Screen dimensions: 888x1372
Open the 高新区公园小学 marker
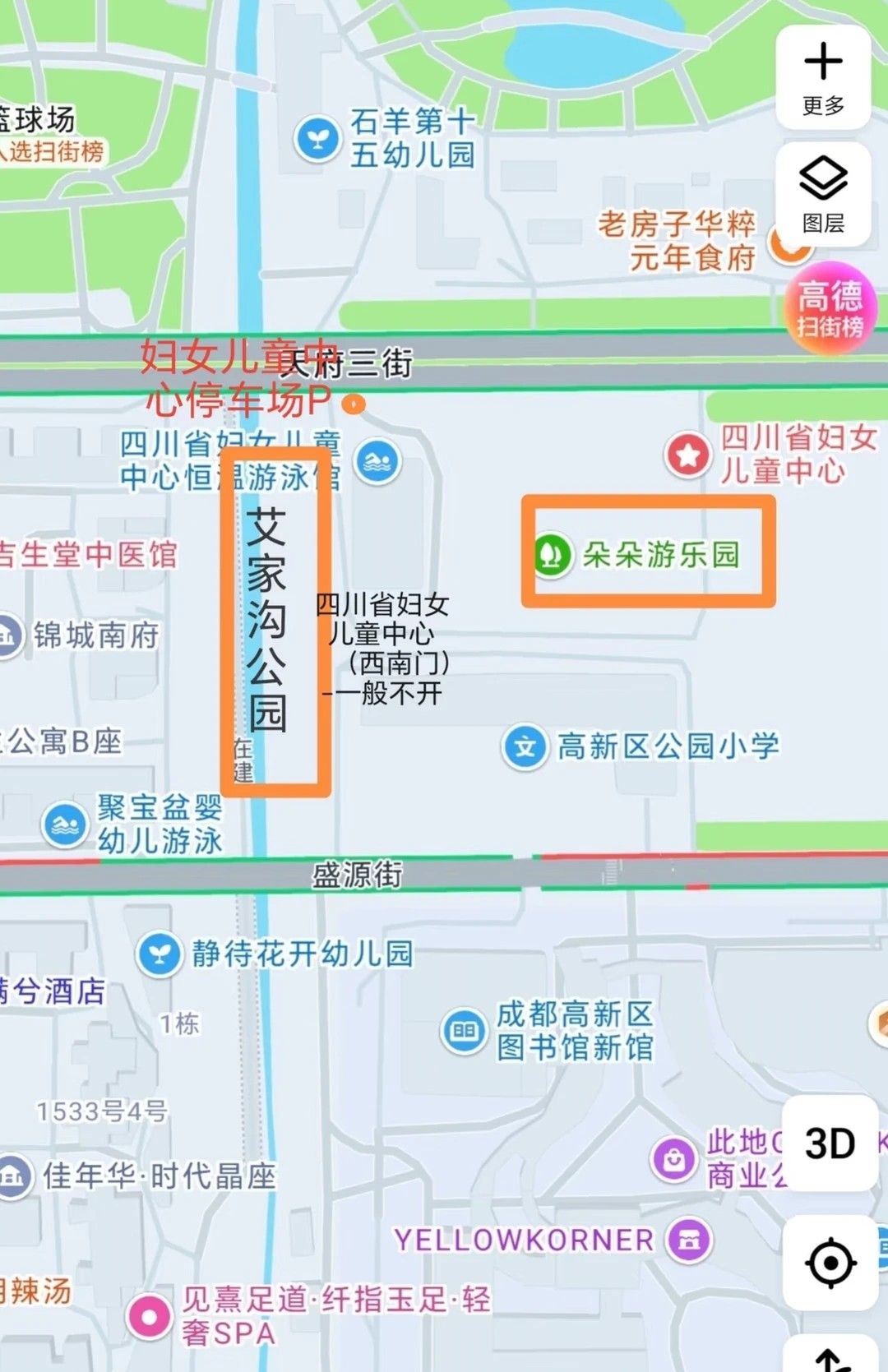click(x=525, y=746)
